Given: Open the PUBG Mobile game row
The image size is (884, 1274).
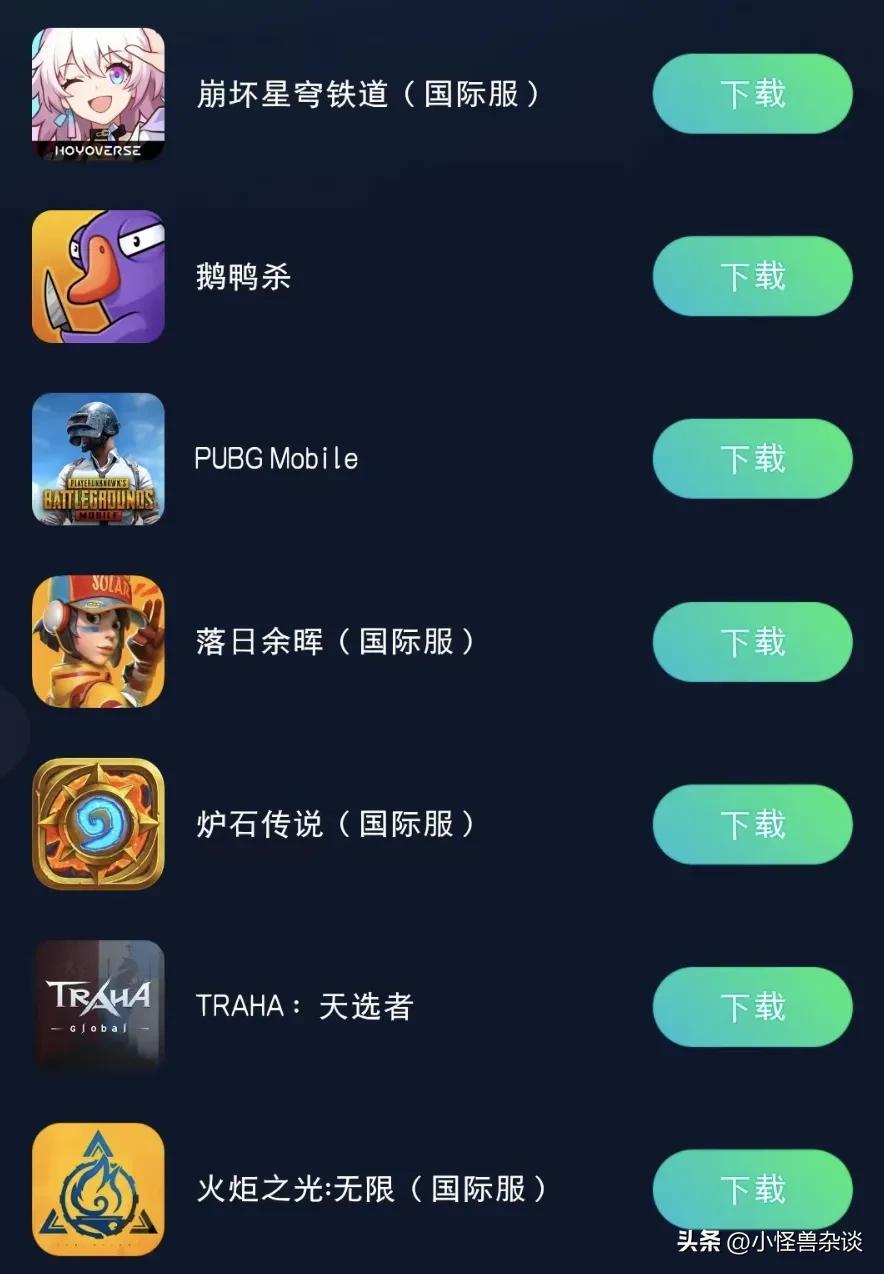Looking at the screenshot, I should click(276, 459).
